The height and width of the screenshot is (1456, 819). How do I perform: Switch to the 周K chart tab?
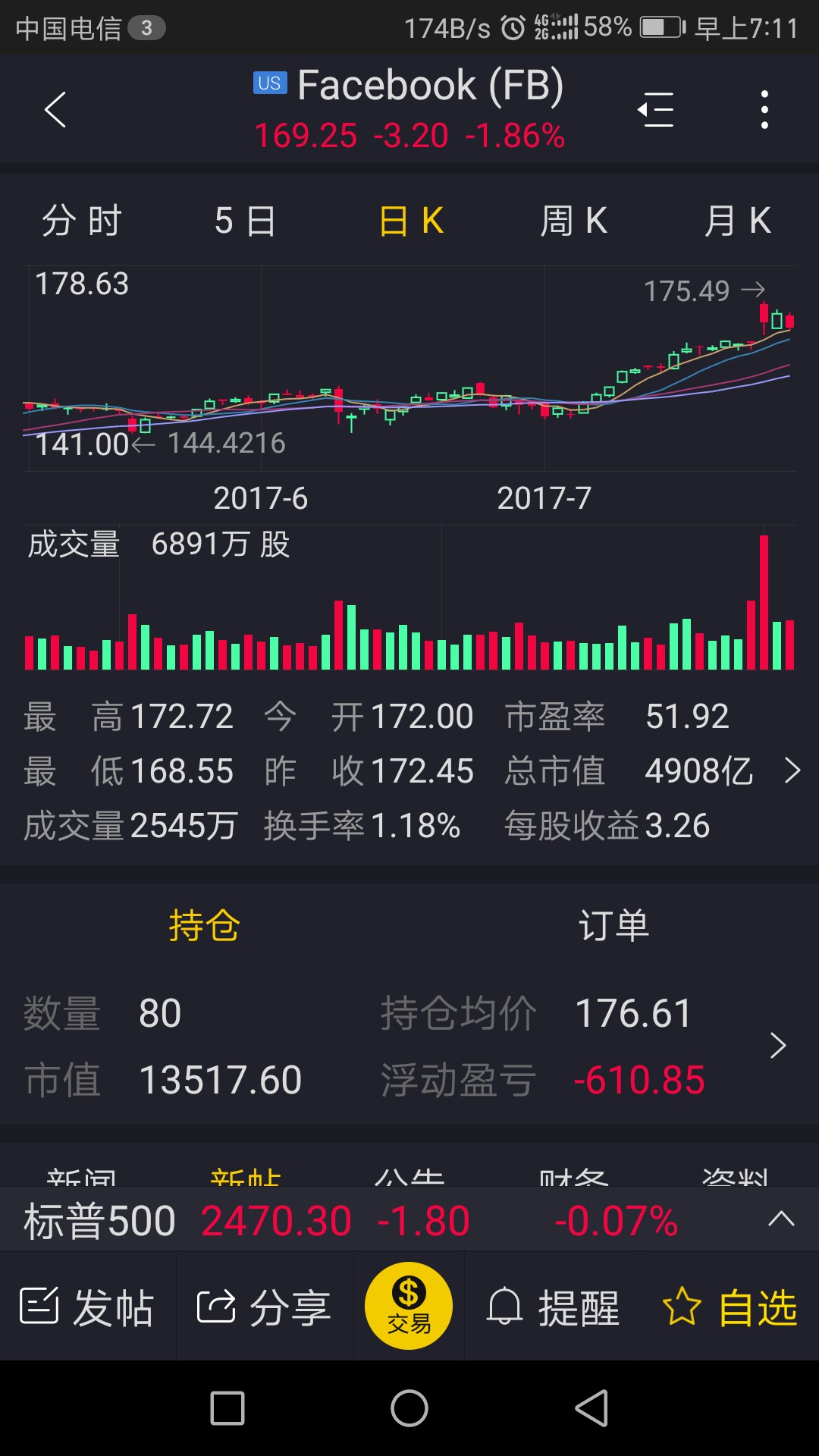pos(574,221)
